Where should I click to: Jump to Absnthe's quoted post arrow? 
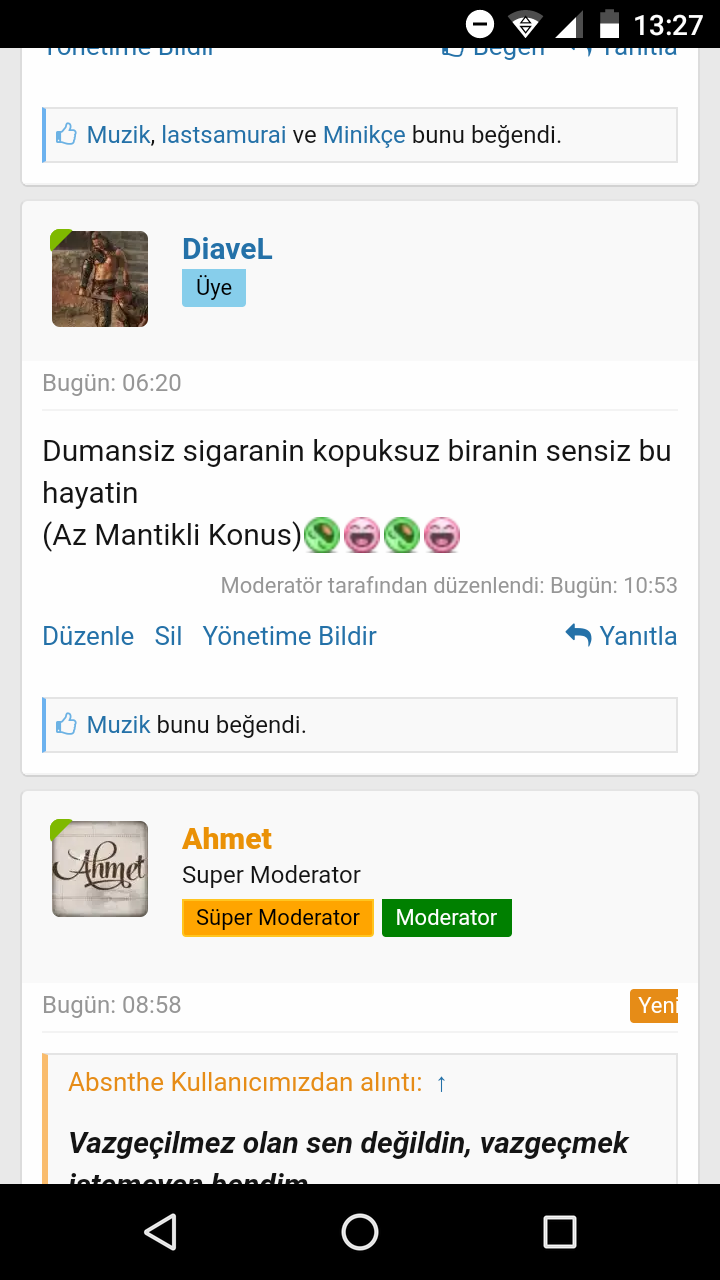[441, 1083]
